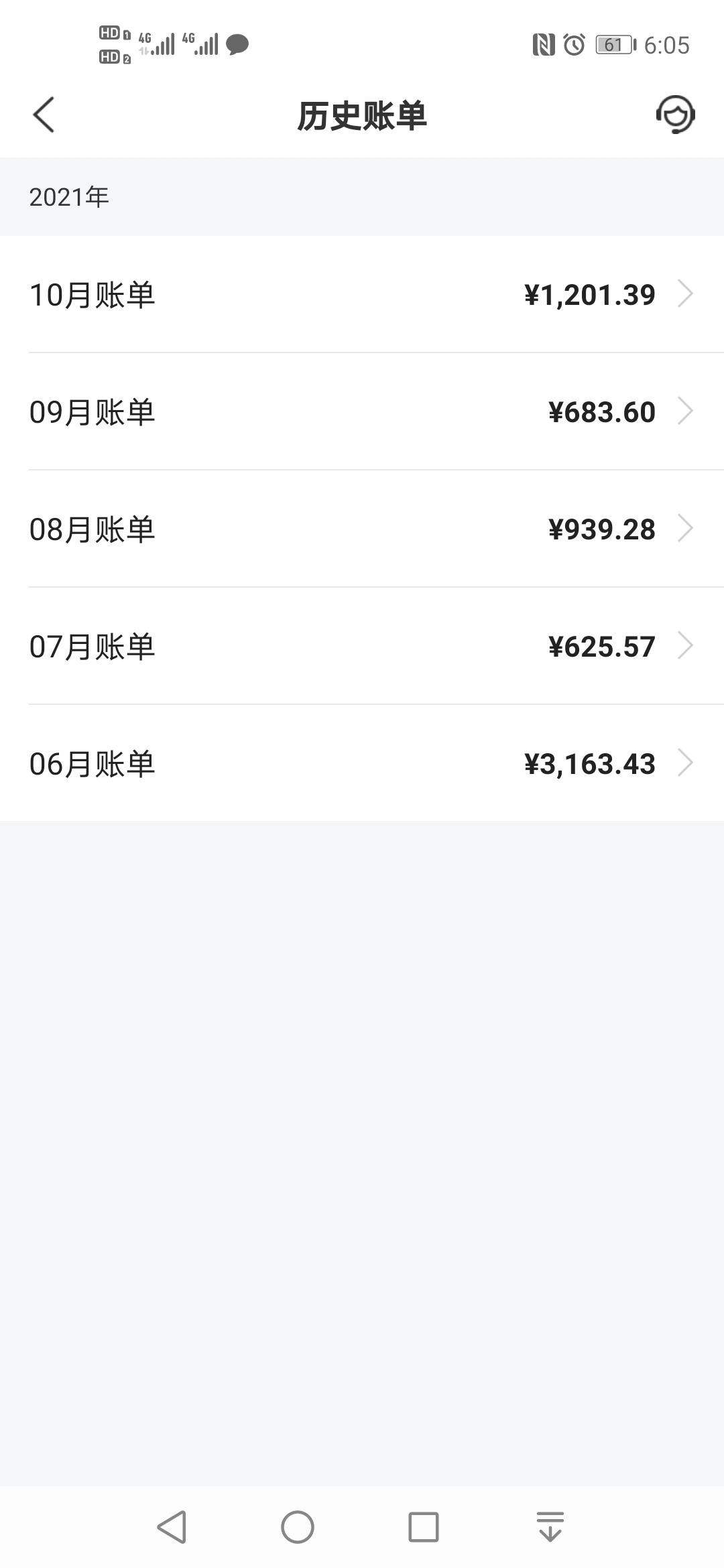Open the 07月账单 statement

[x=362, y=646]
